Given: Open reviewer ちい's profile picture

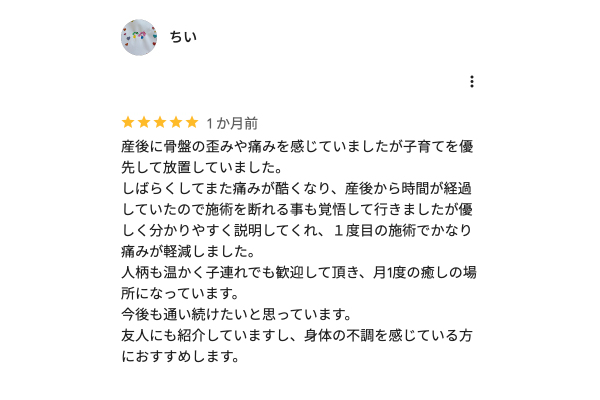Looking at the screenshot, I should [139, 37].
